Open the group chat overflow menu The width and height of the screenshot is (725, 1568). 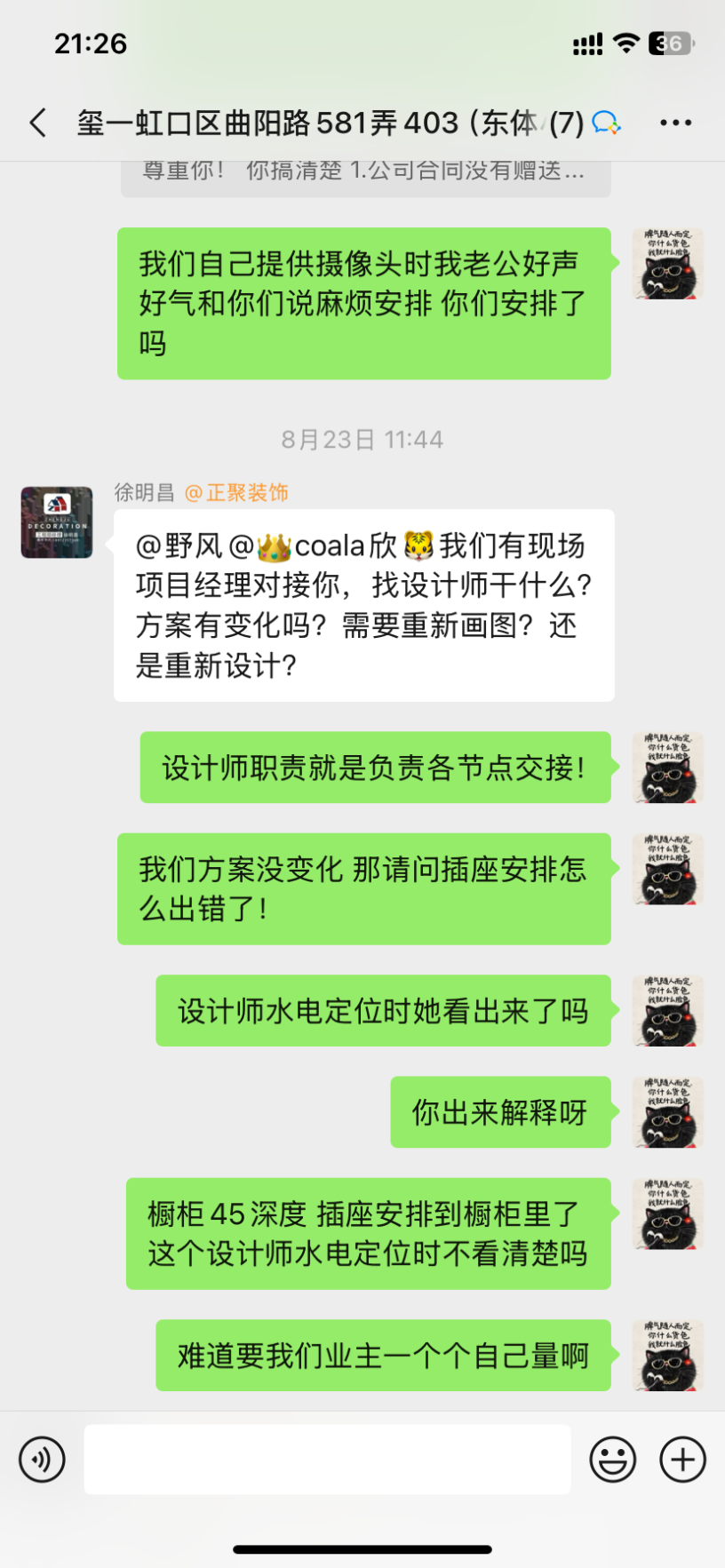tap(675, 123)
